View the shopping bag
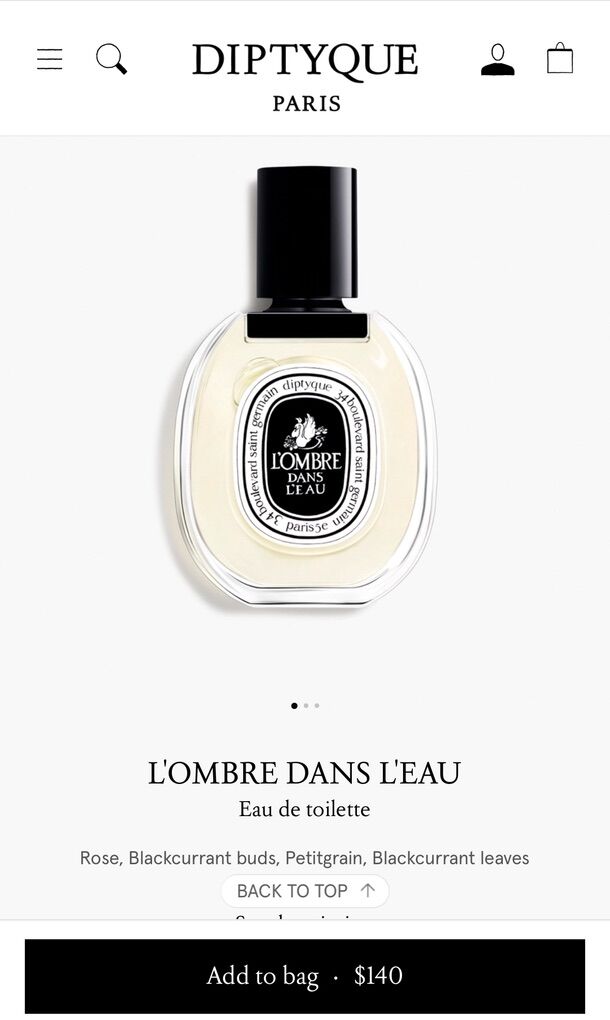 [x=560, y=59]
